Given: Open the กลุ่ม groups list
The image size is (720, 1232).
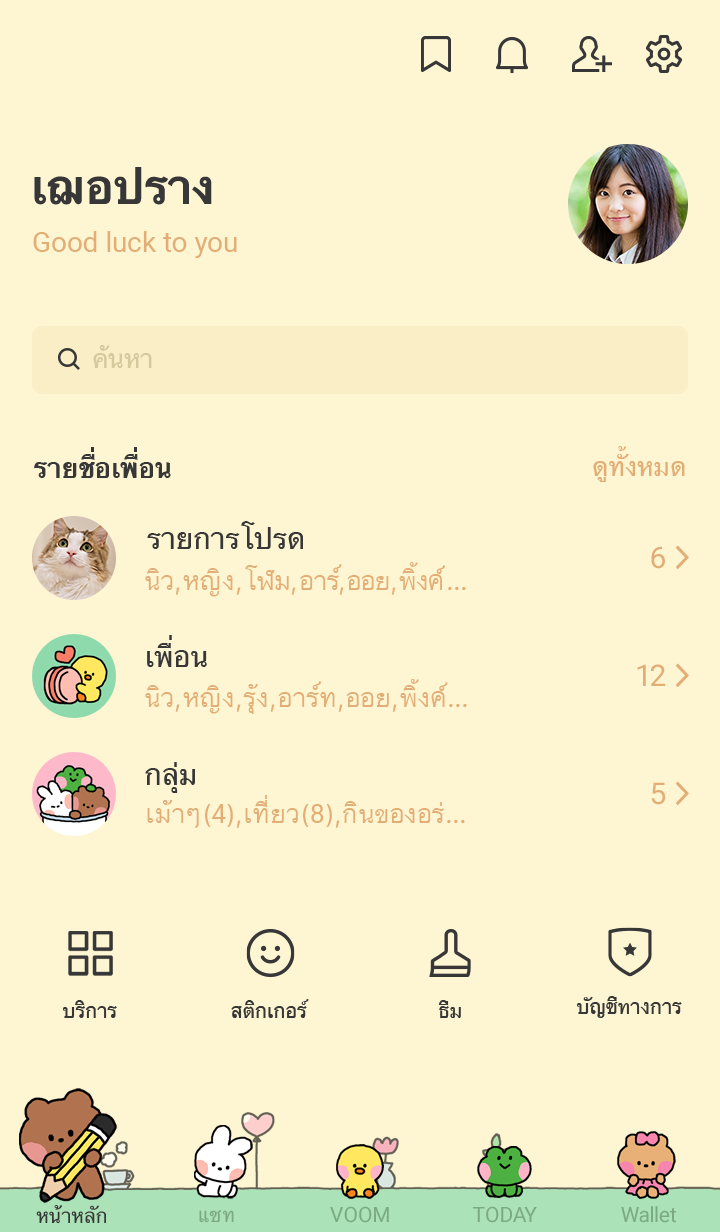Looking at the screenshot, I should (360, 794).
